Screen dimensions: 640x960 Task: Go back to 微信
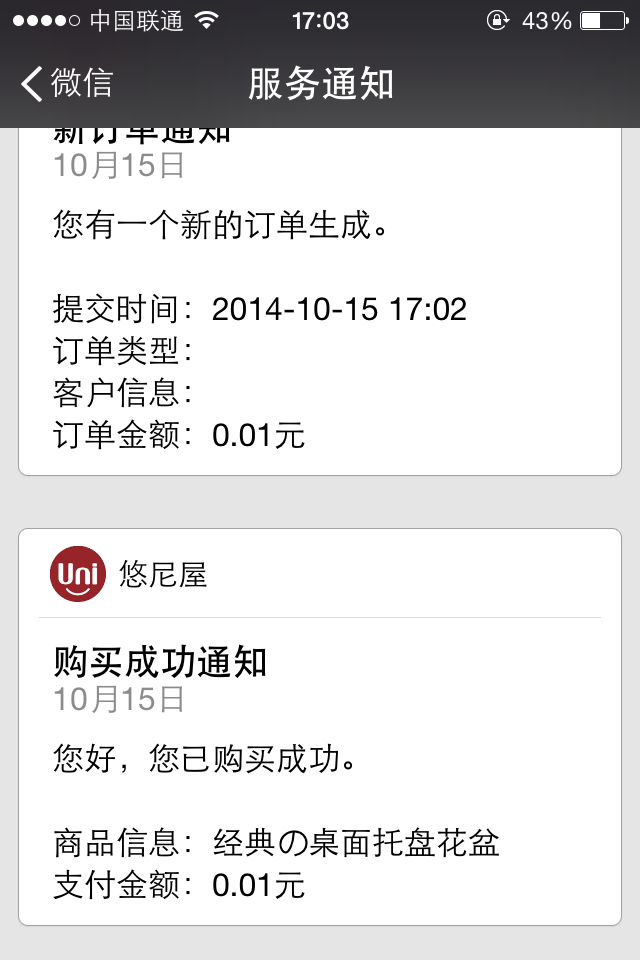(x=67, y=84)
